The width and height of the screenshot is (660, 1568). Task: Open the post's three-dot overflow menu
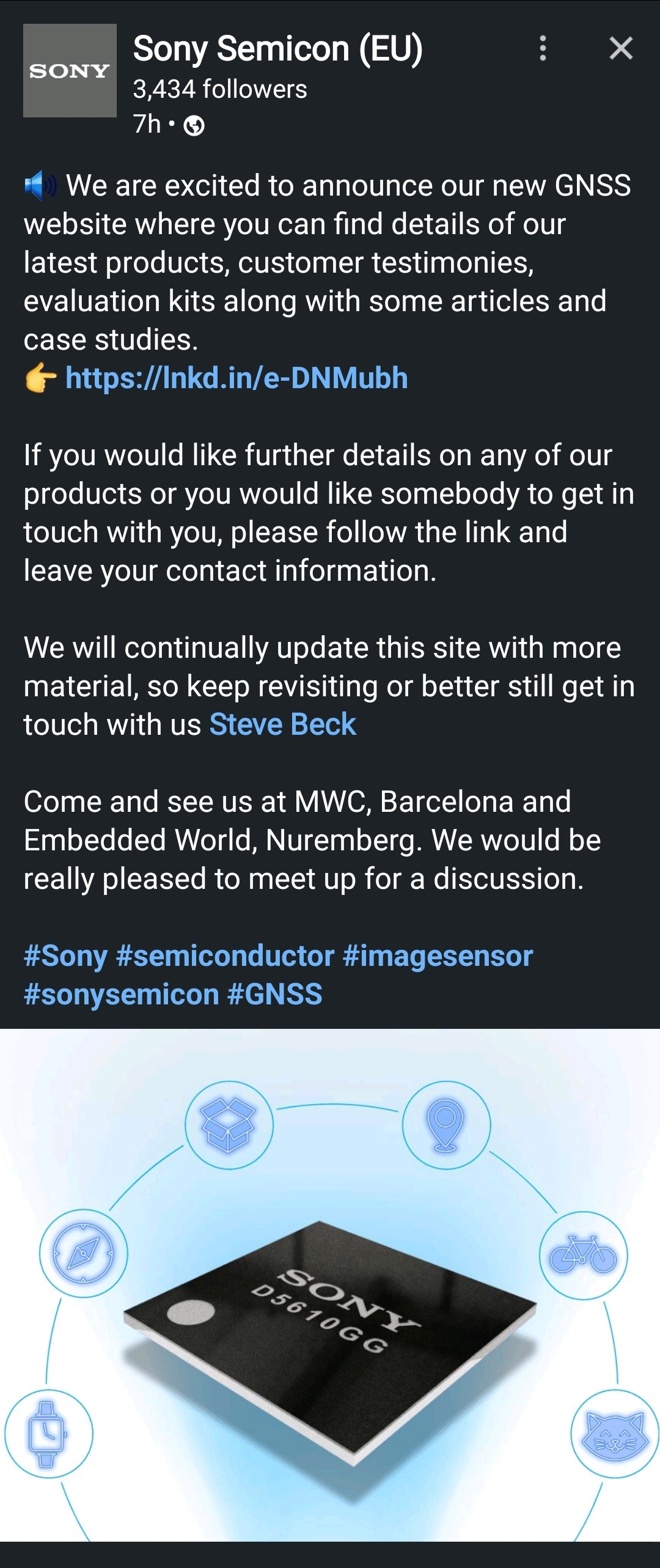543,48
